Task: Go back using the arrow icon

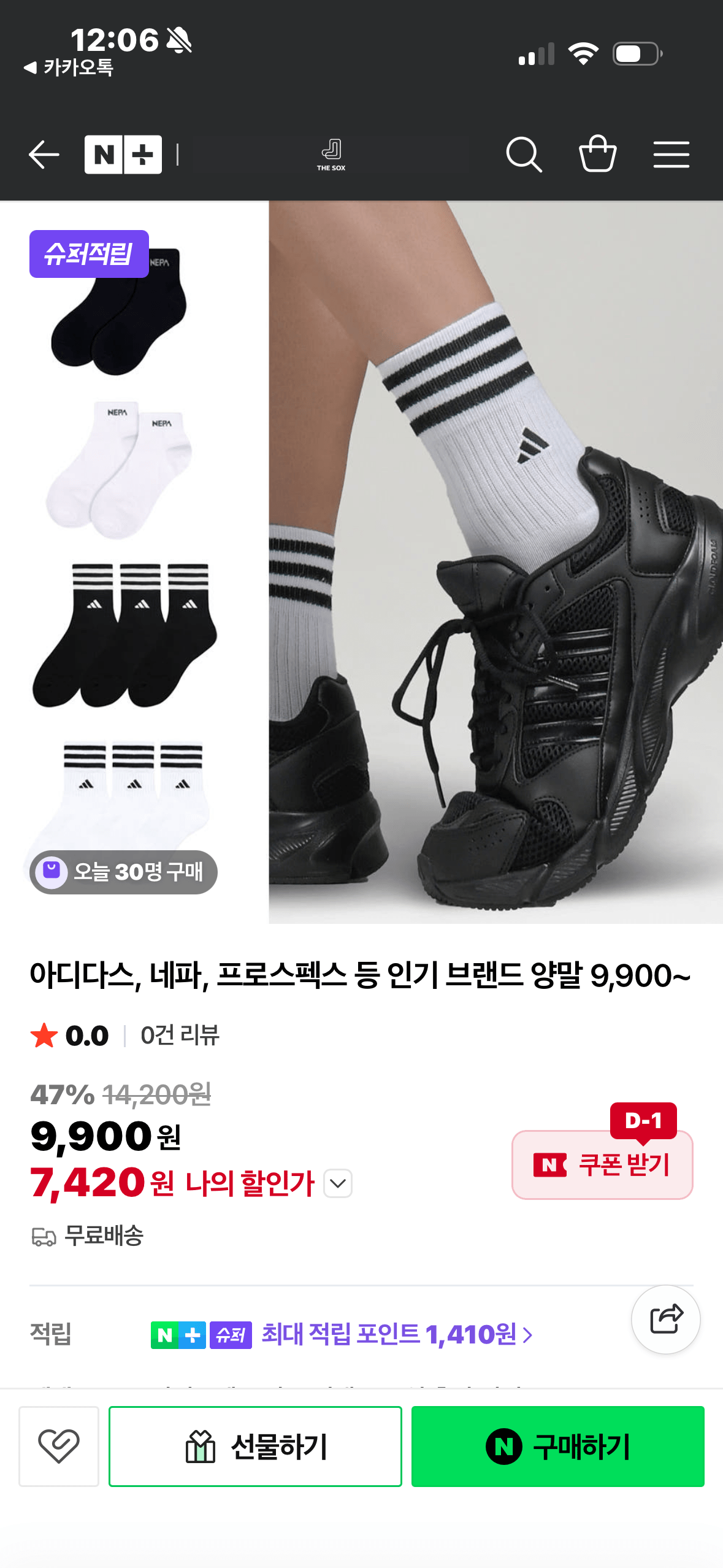Action: 44,155
